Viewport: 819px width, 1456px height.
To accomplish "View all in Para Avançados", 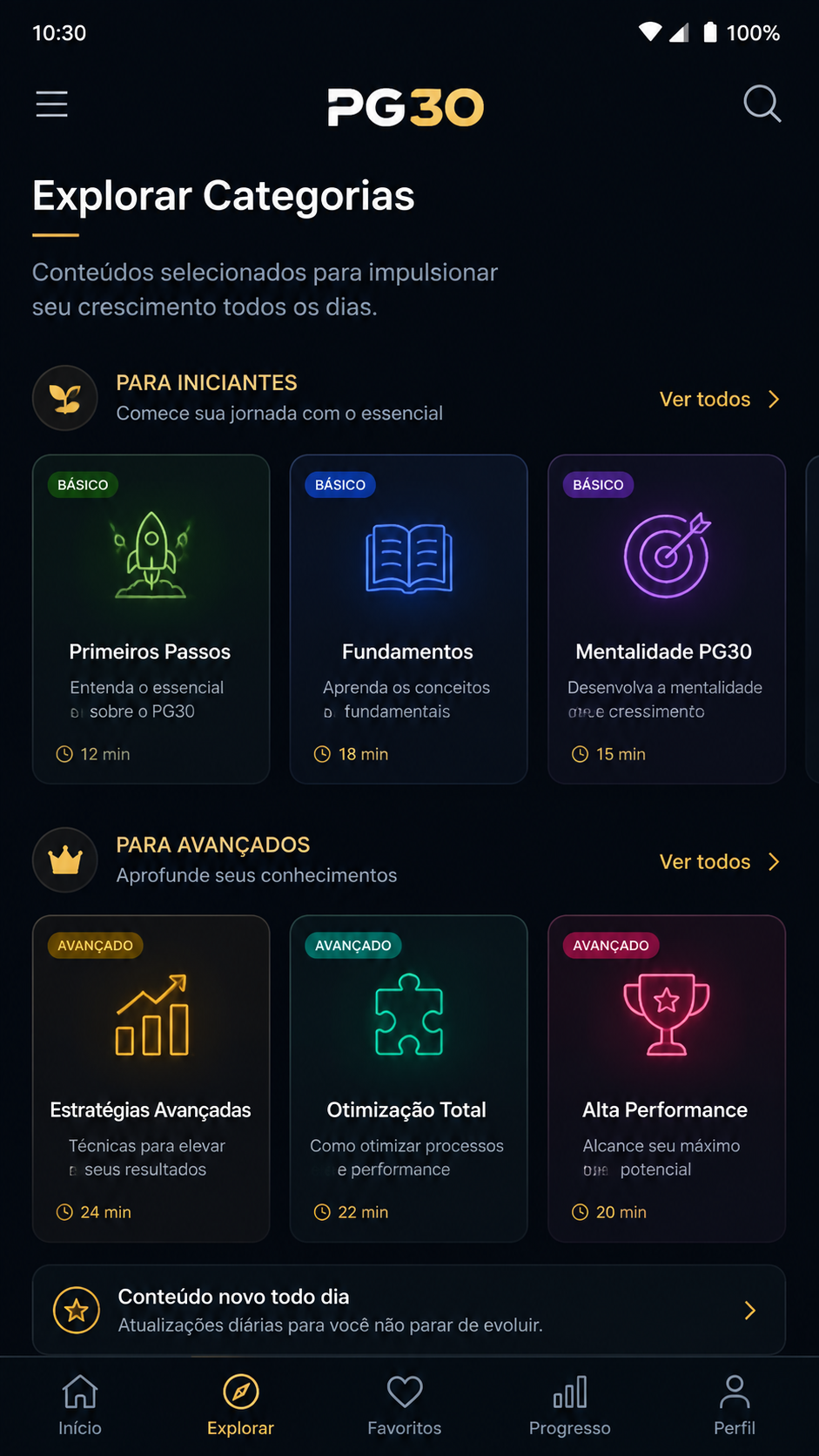I will click(720, 861).
